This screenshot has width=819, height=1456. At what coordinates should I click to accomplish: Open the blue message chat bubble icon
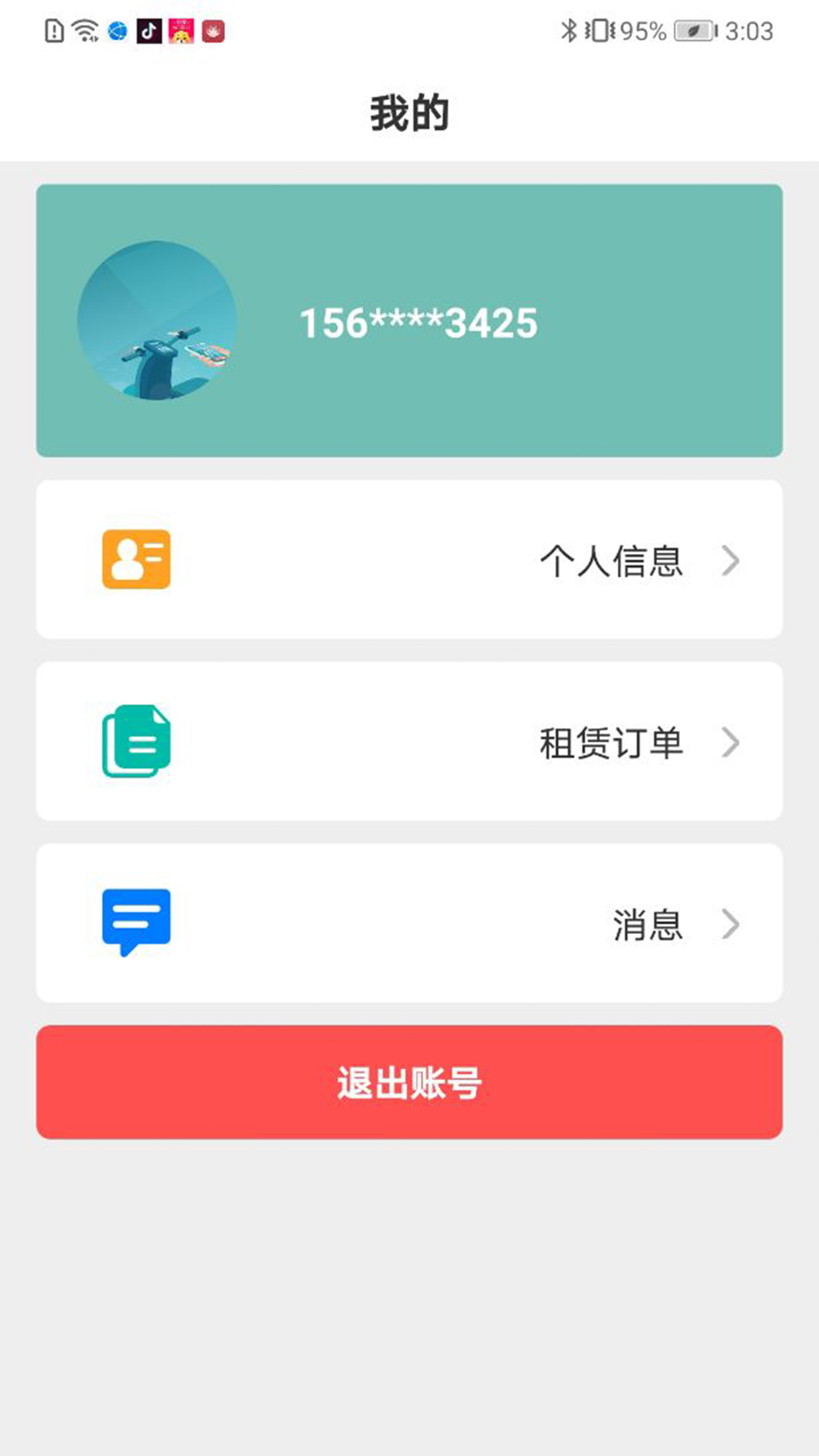pyautogui.click(x=135, y=922)
